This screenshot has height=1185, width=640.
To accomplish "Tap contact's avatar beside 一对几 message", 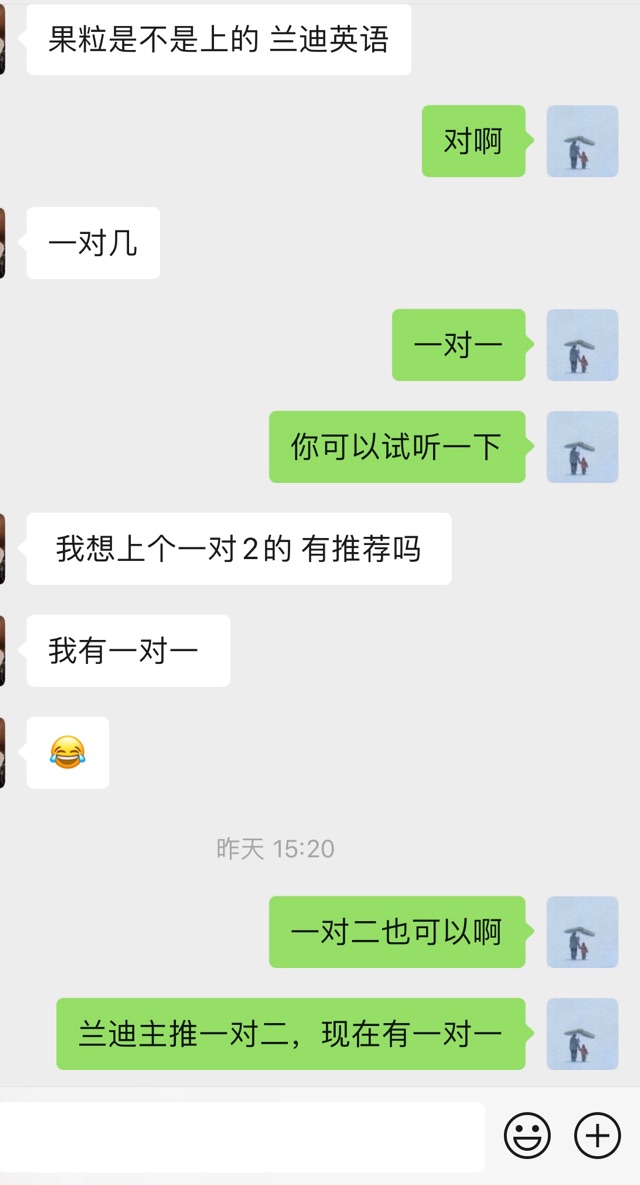I will pyautogui.click(x=3, y=243).
